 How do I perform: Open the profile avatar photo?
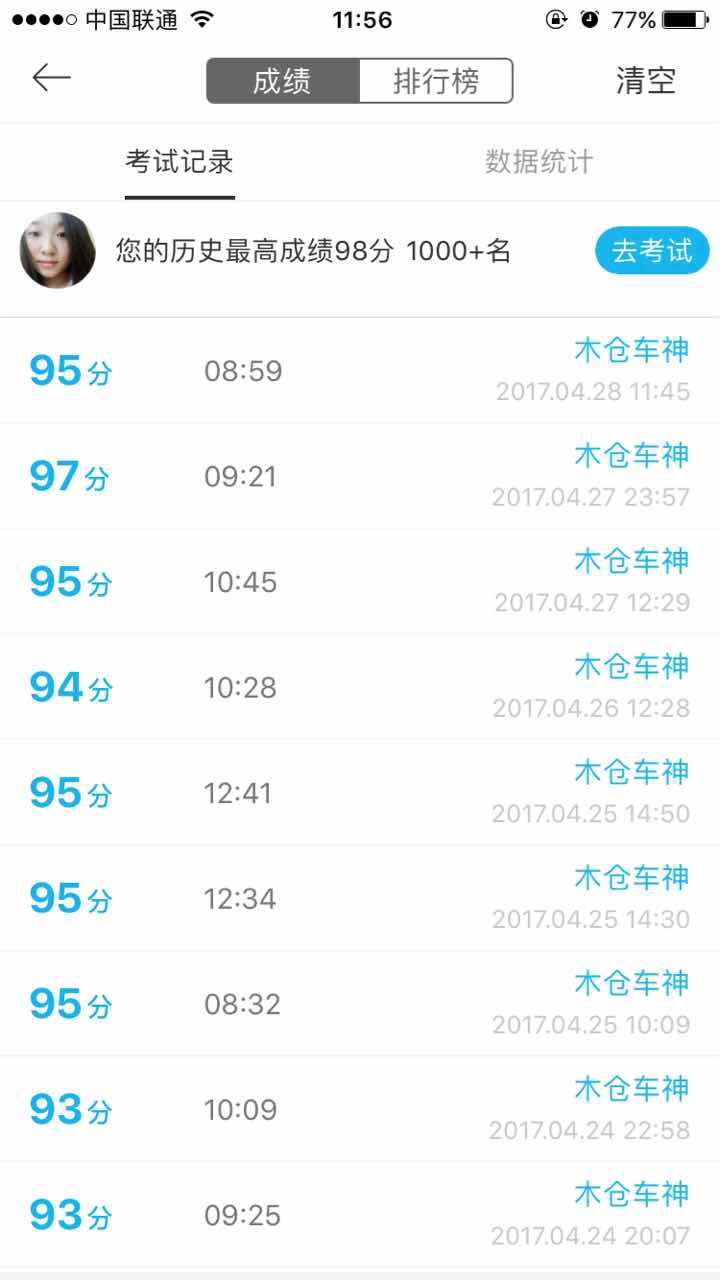point(58,250)
